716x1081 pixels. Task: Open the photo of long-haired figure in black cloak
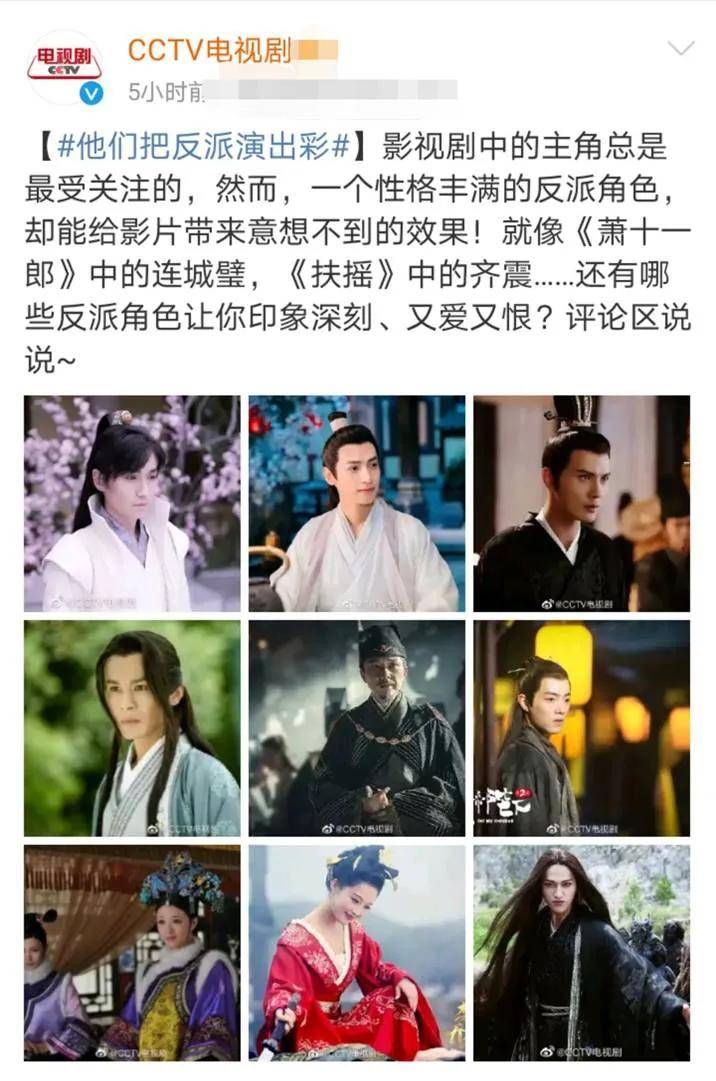pos(581,952)
